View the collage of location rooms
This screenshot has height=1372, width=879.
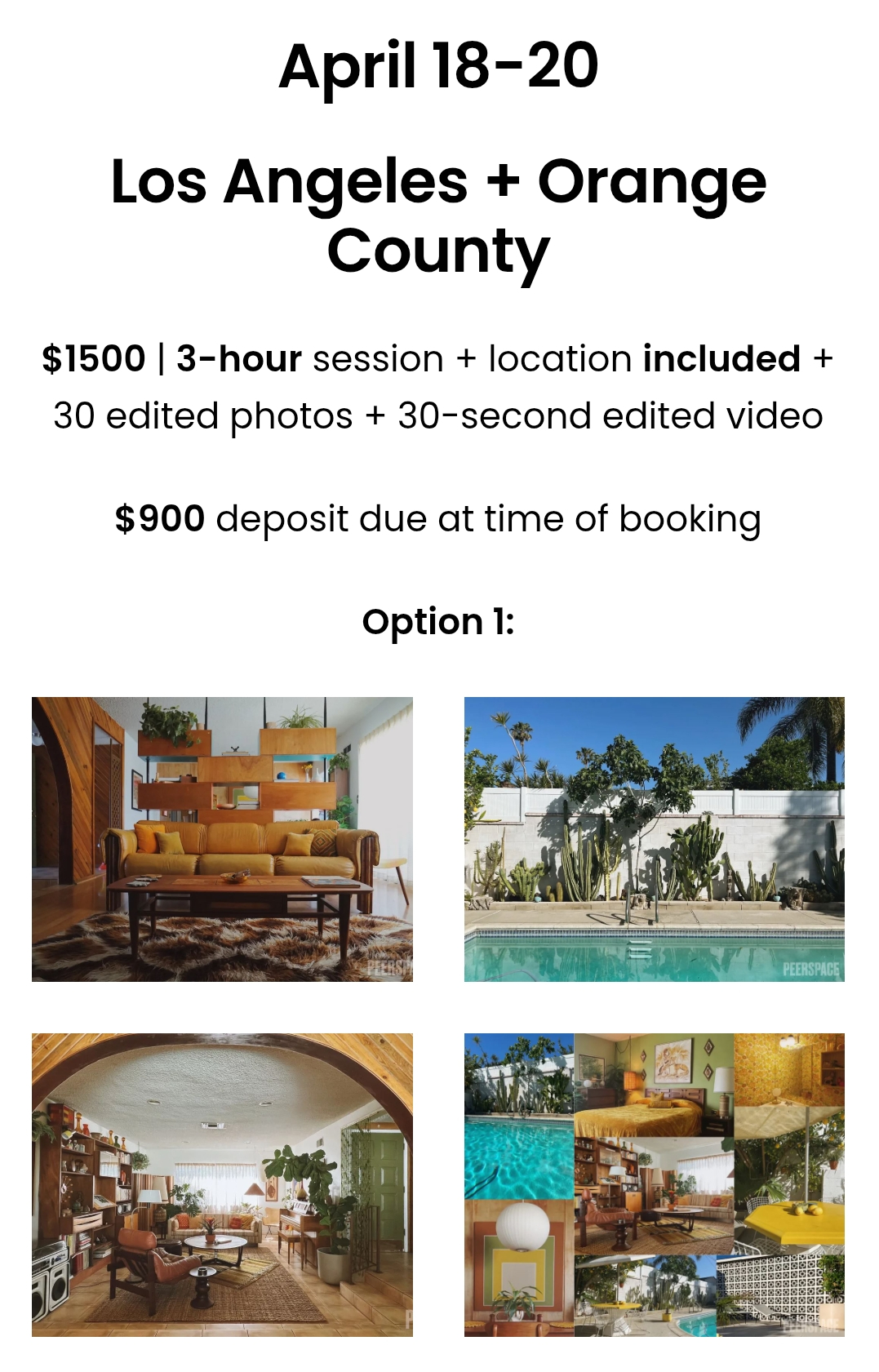pyautogui.click(x=654, y=1184)
